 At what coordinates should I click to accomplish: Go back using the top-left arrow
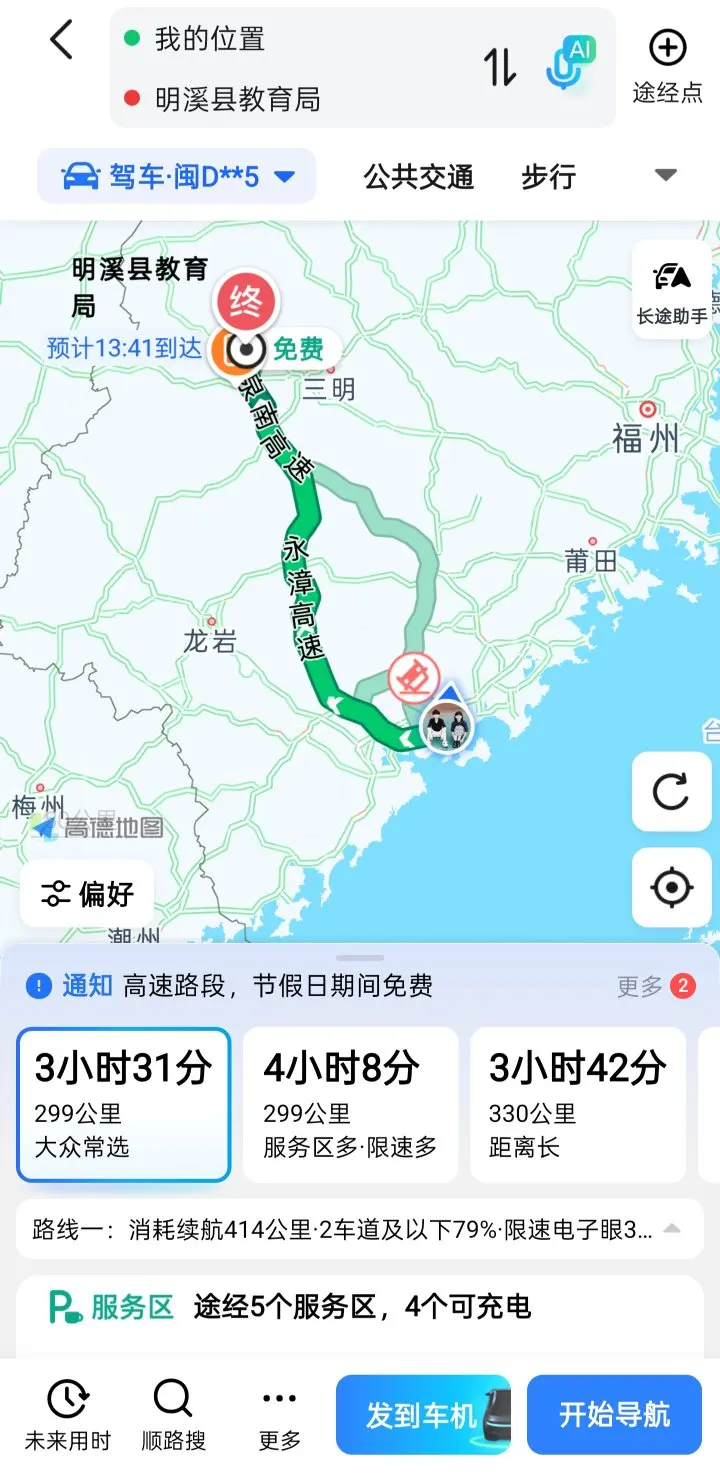(x=62, y=41)
